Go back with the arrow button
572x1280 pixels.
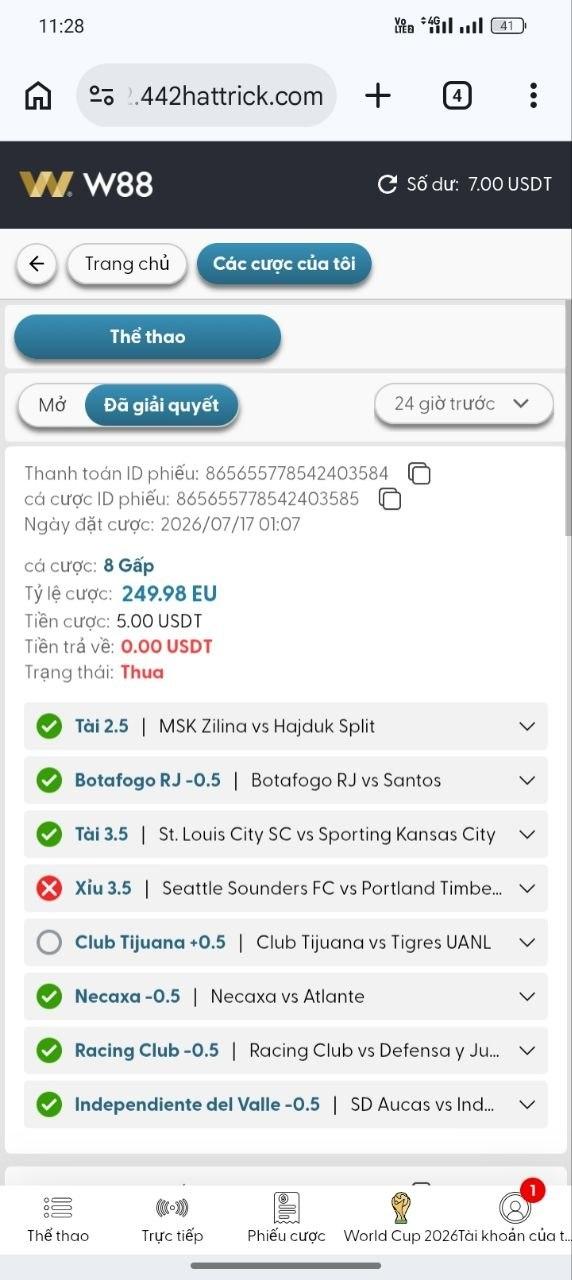coord(37,264)
